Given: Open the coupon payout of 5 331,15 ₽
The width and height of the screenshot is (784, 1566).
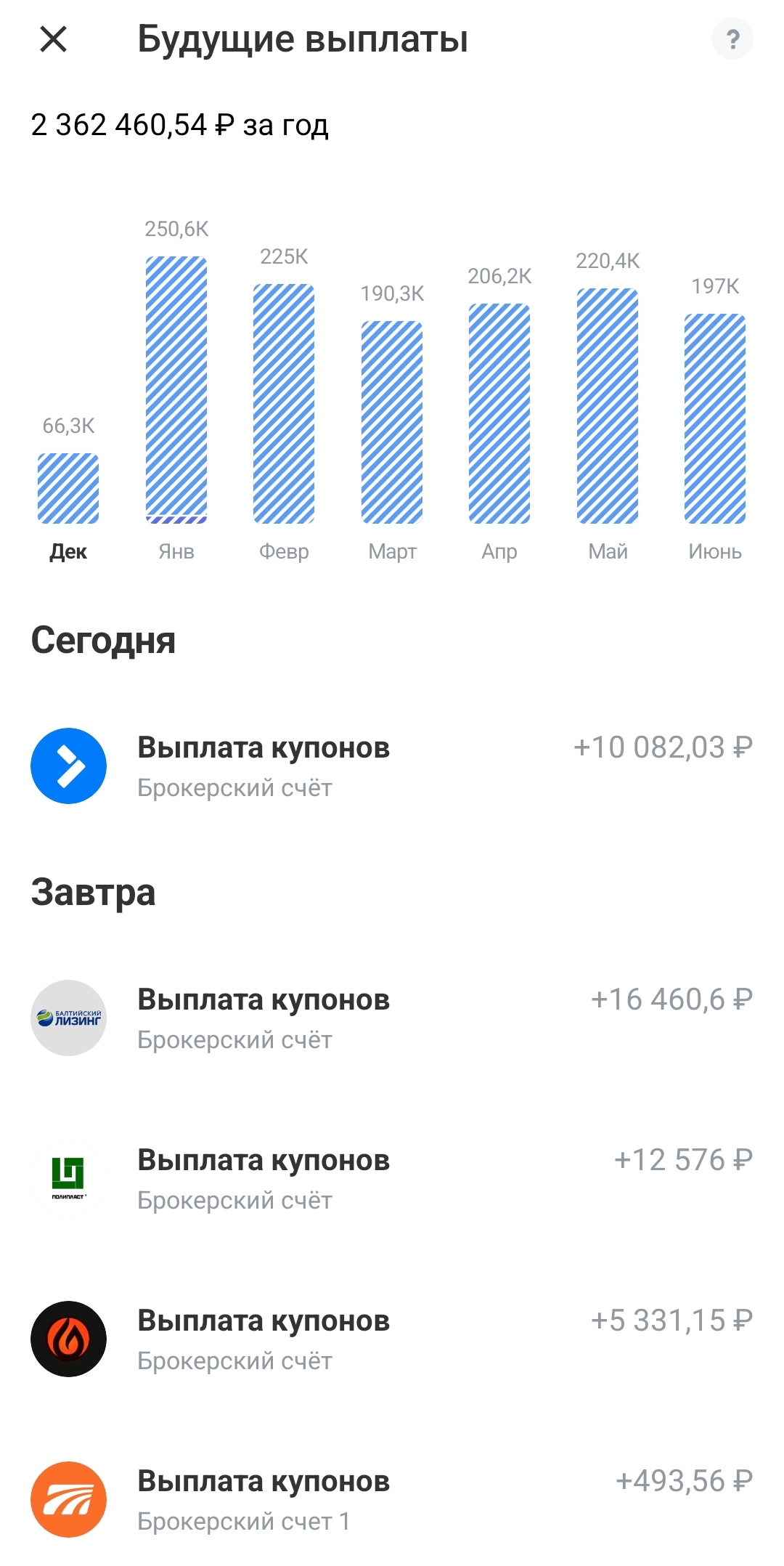Looking at the screenshot, I should 392,1339.
